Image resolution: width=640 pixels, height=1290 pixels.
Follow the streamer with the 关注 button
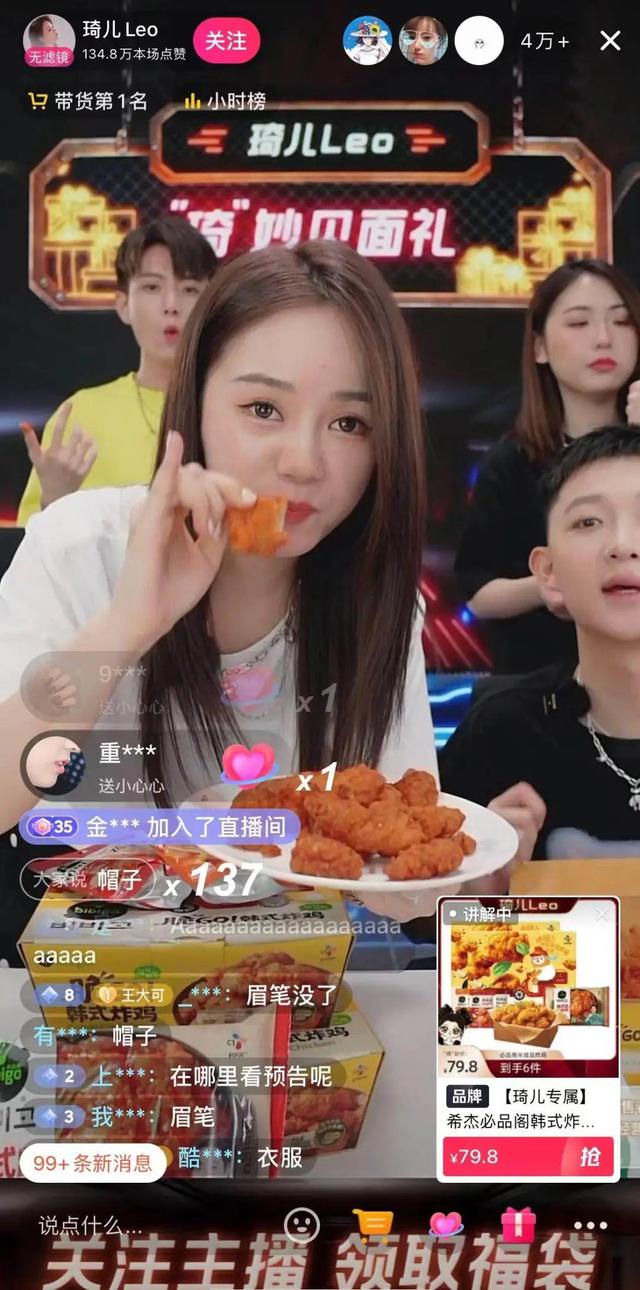click(226, 41)
